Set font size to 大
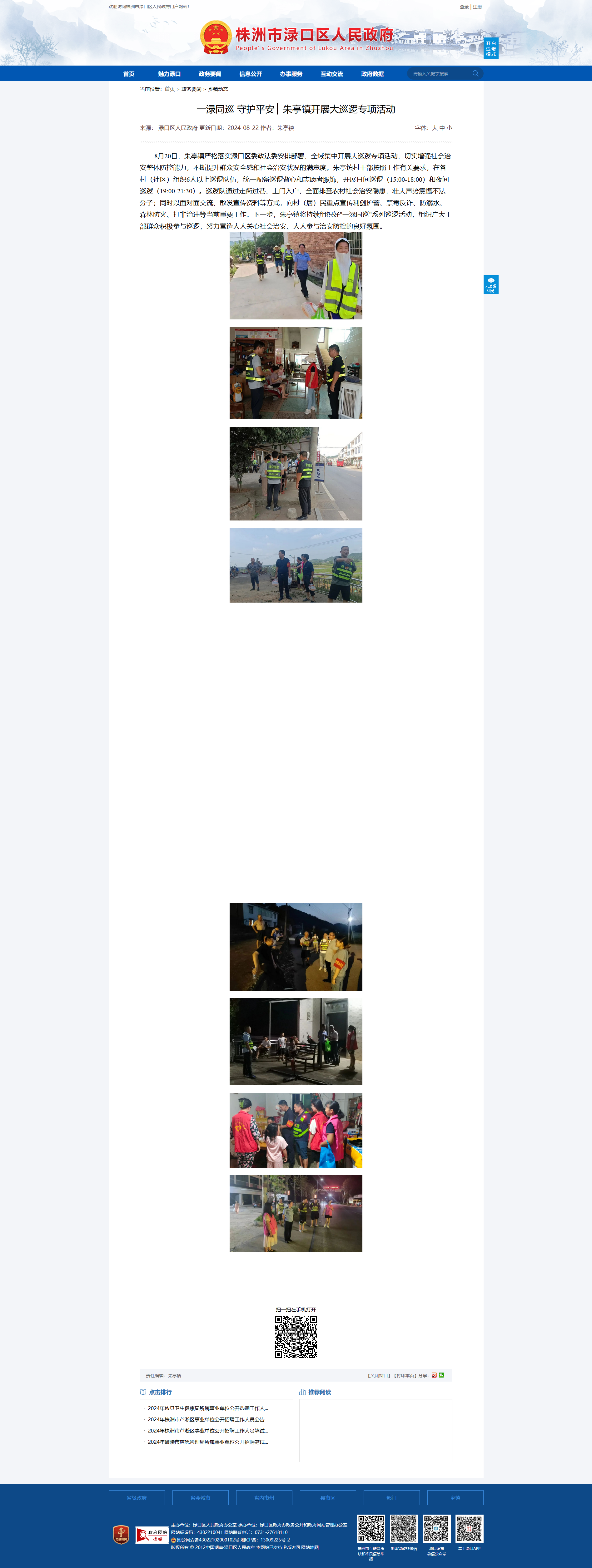 [x=435, y=128]
